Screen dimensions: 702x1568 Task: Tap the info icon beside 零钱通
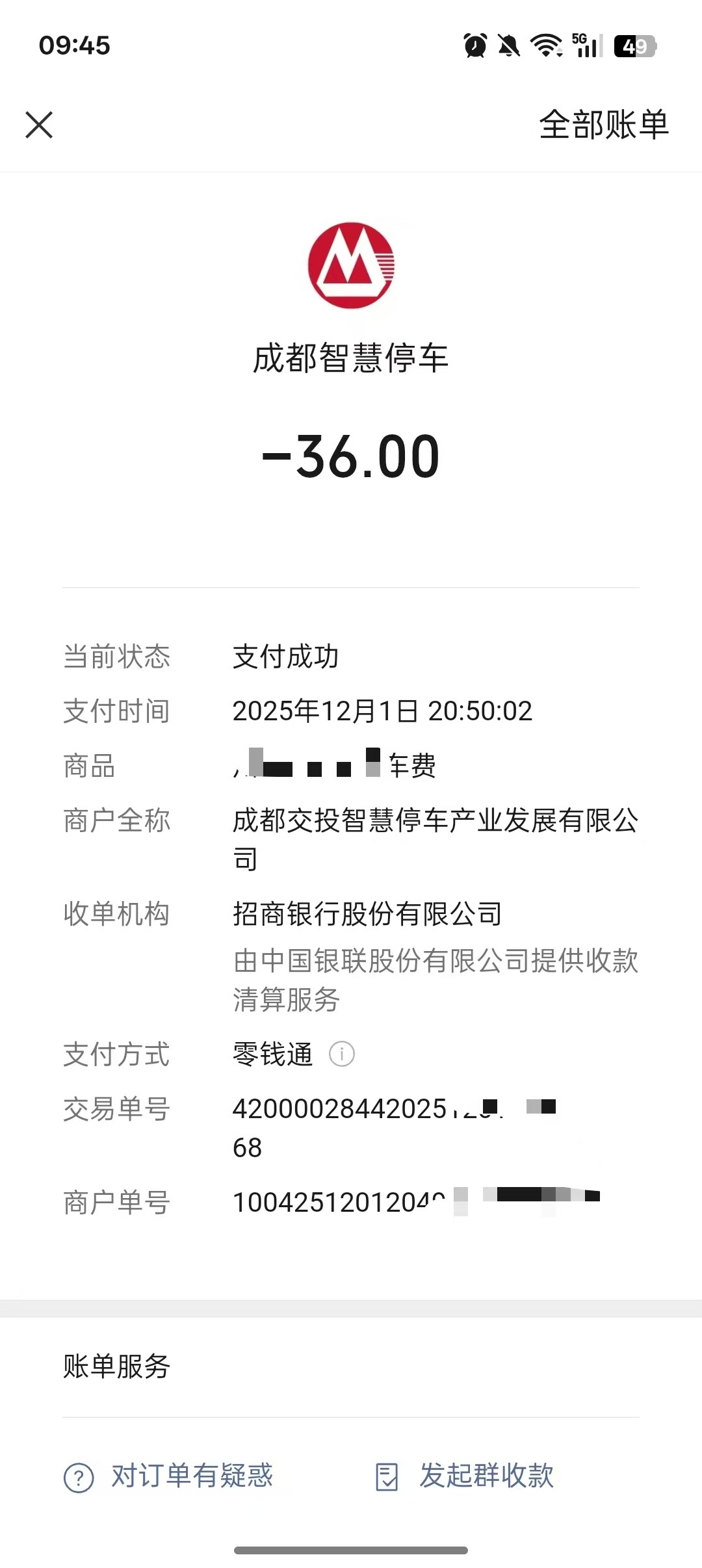[x=342, y=1054]
